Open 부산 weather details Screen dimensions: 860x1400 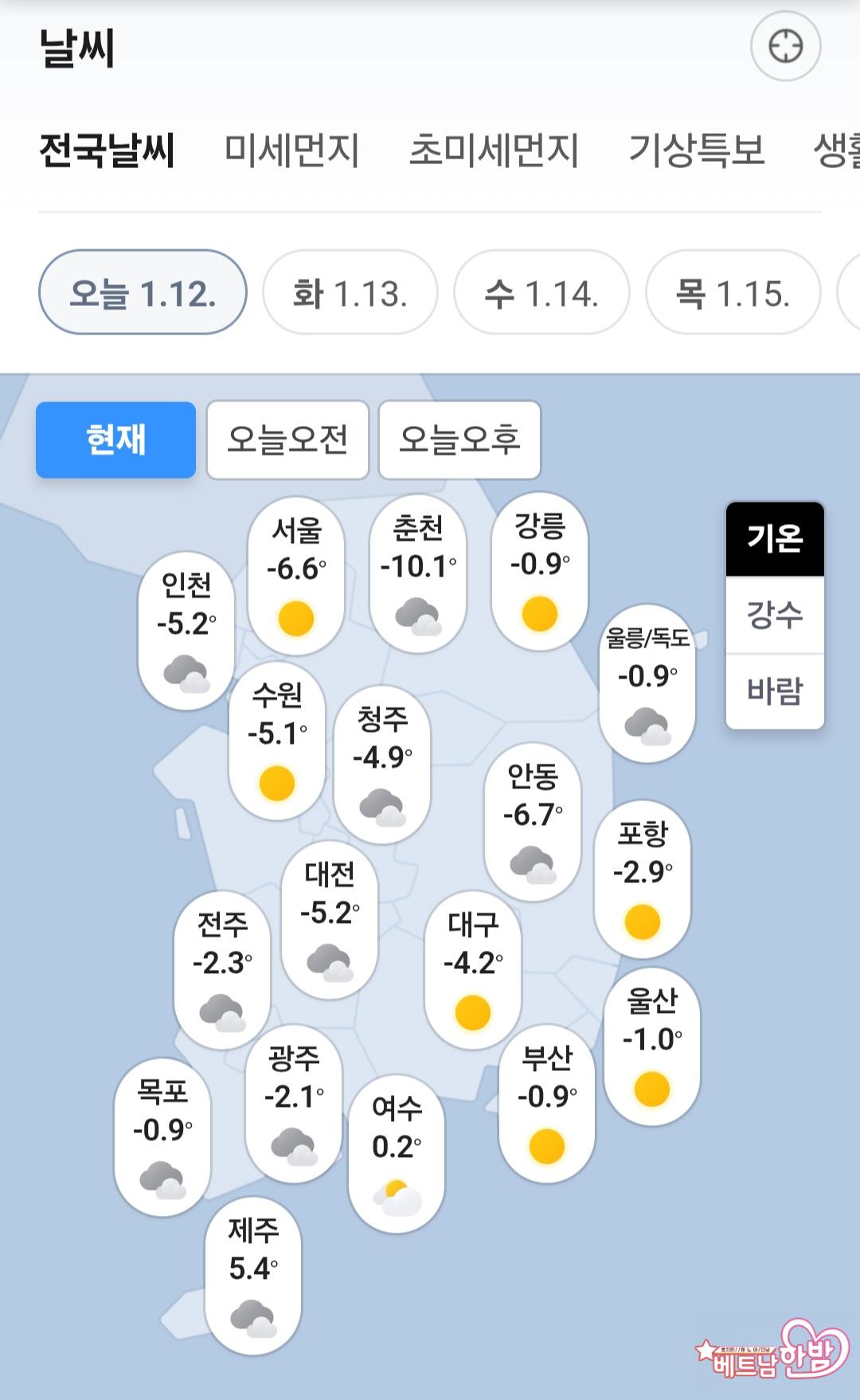pyautogui.click(x=547, y=1103)
